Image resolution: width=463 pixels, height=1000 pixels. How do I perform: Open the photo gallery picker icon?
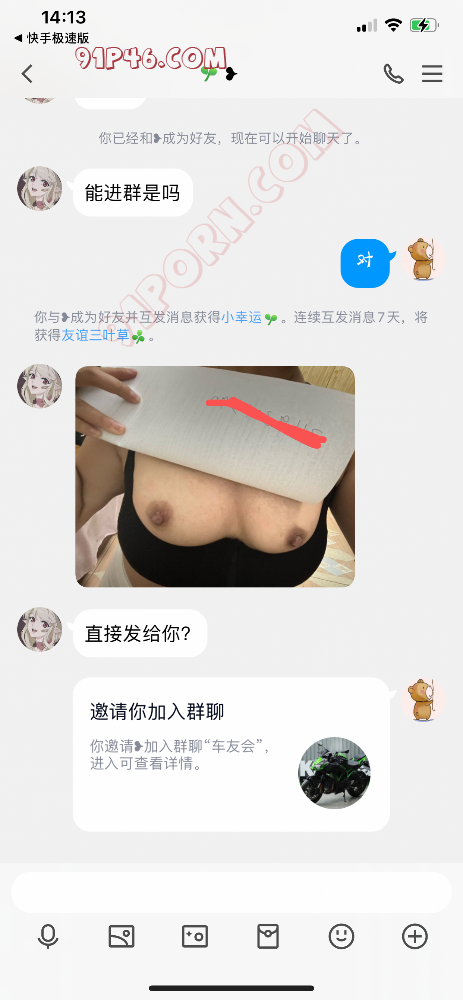click(121, 936)
